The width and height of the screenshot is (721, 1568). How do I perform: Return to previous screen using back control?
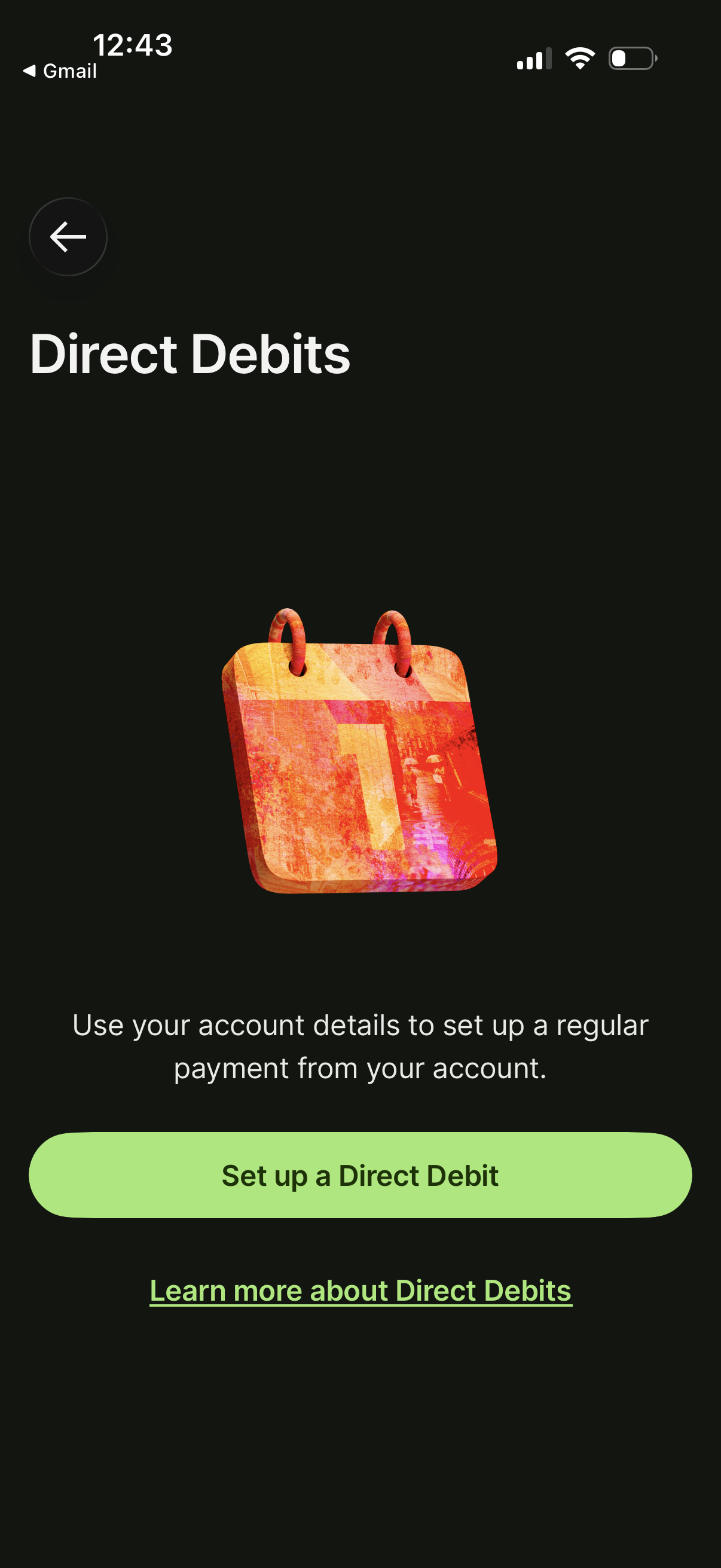coord(67,237)
